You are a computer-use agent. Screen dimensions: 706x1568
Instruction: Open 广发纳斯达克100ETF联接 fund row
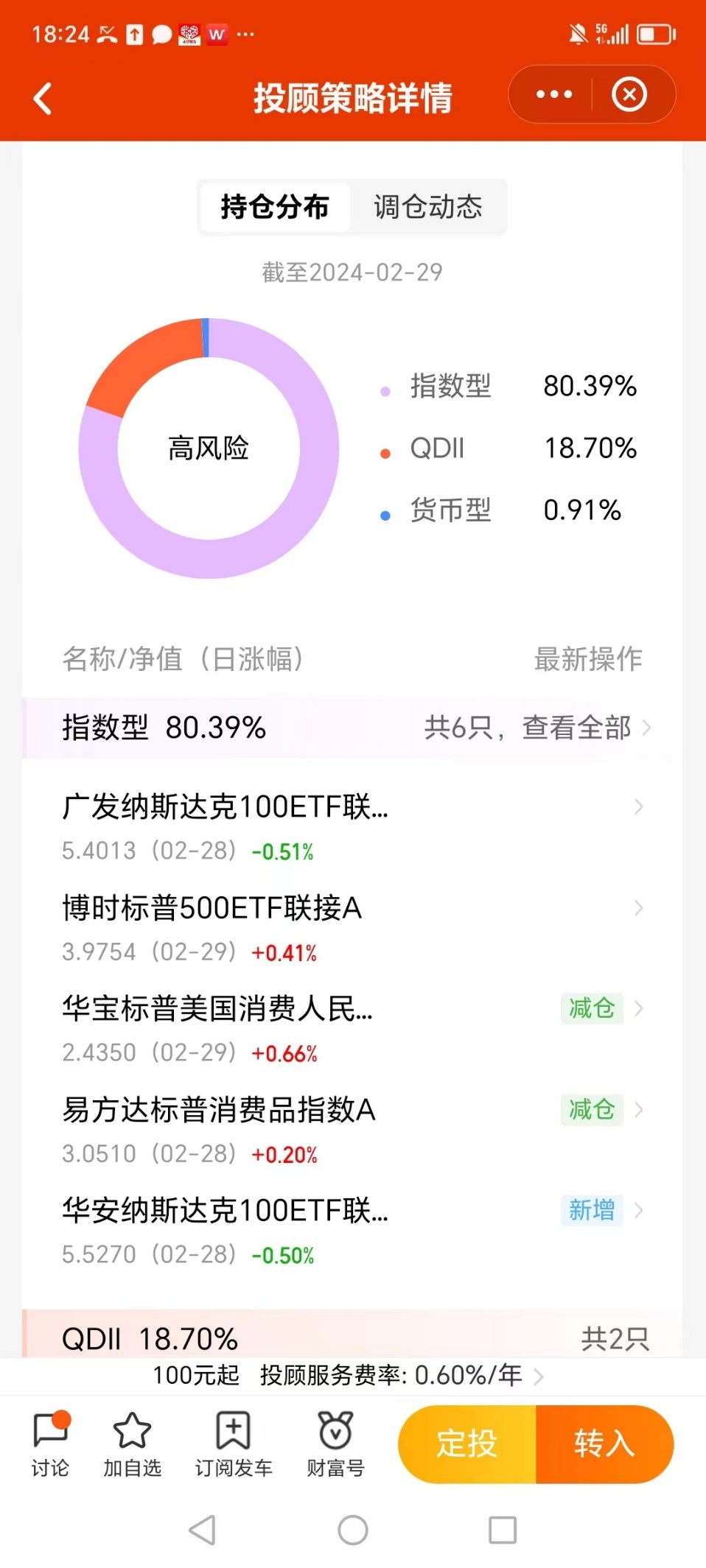pyautogui.click(x=352, y=828)
